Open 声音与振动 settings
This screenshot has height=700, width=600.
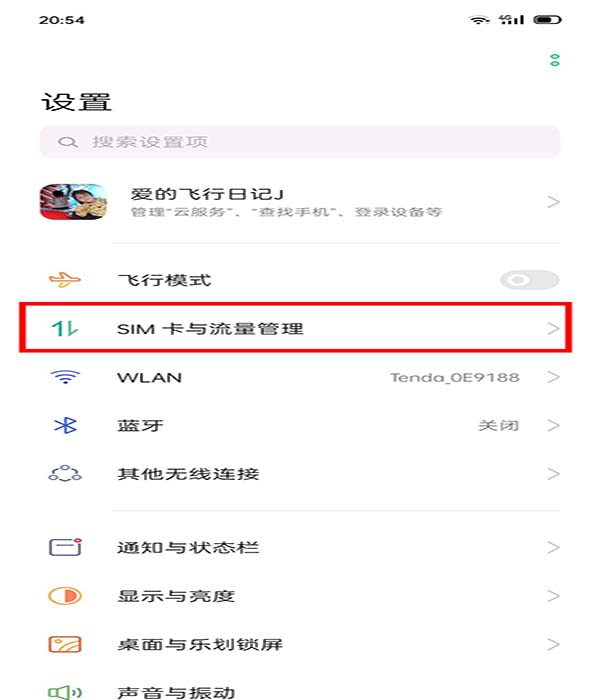pos(300,690)
